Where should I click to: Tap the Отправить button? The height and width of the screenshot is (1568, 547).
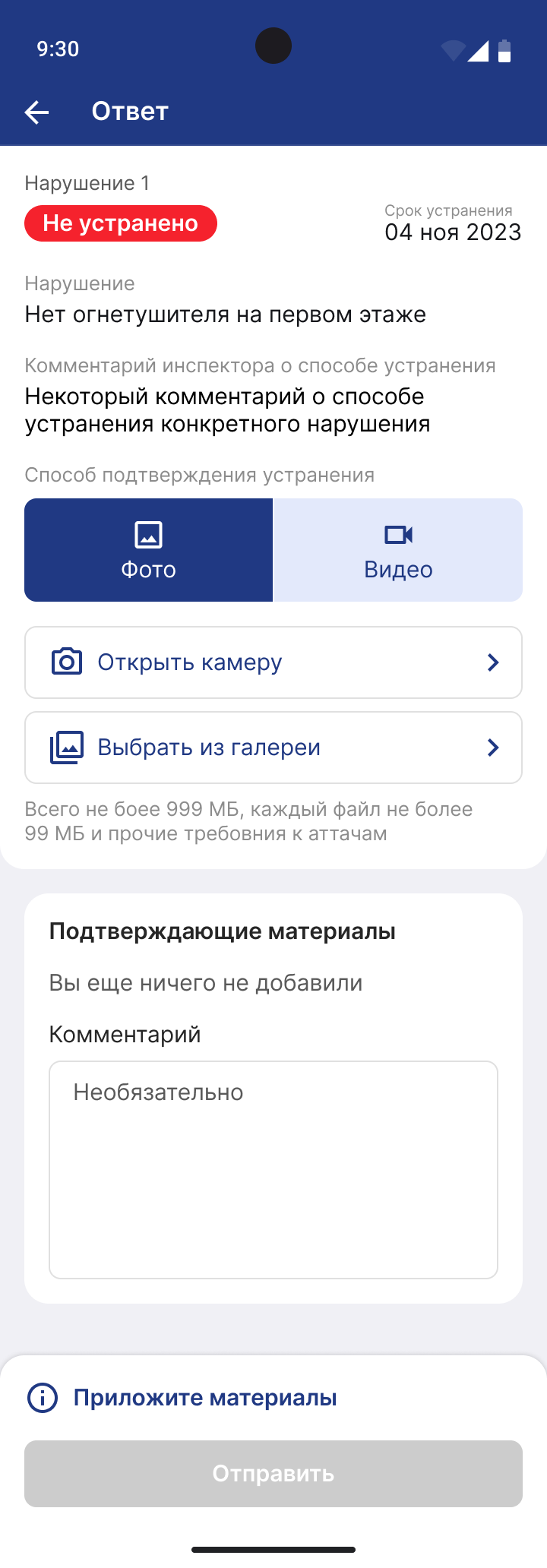tap(273, 1474)
